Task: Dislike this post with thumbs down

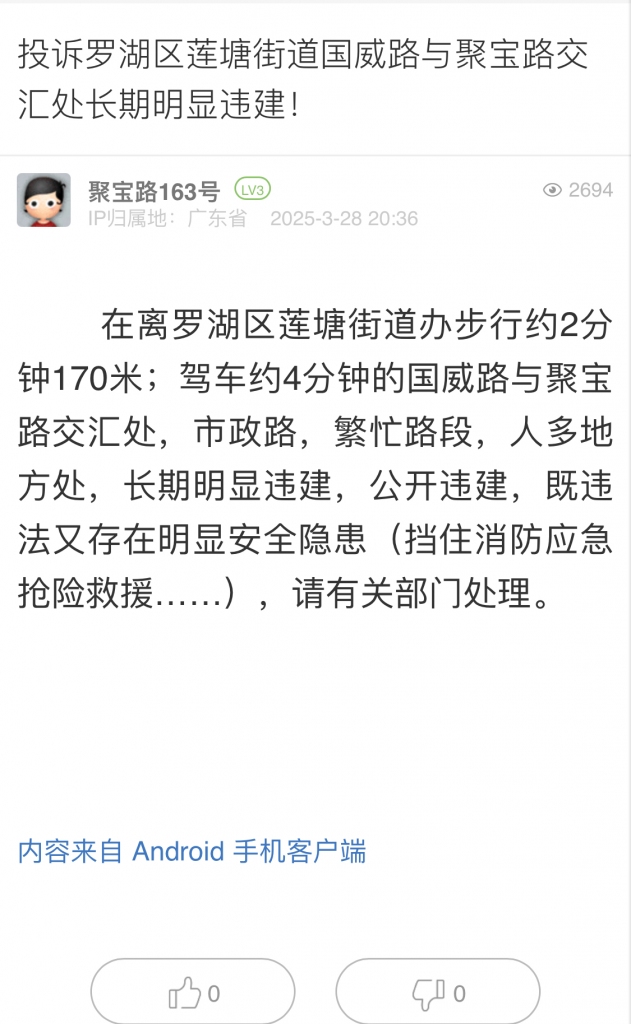Action: coord(438,993)
